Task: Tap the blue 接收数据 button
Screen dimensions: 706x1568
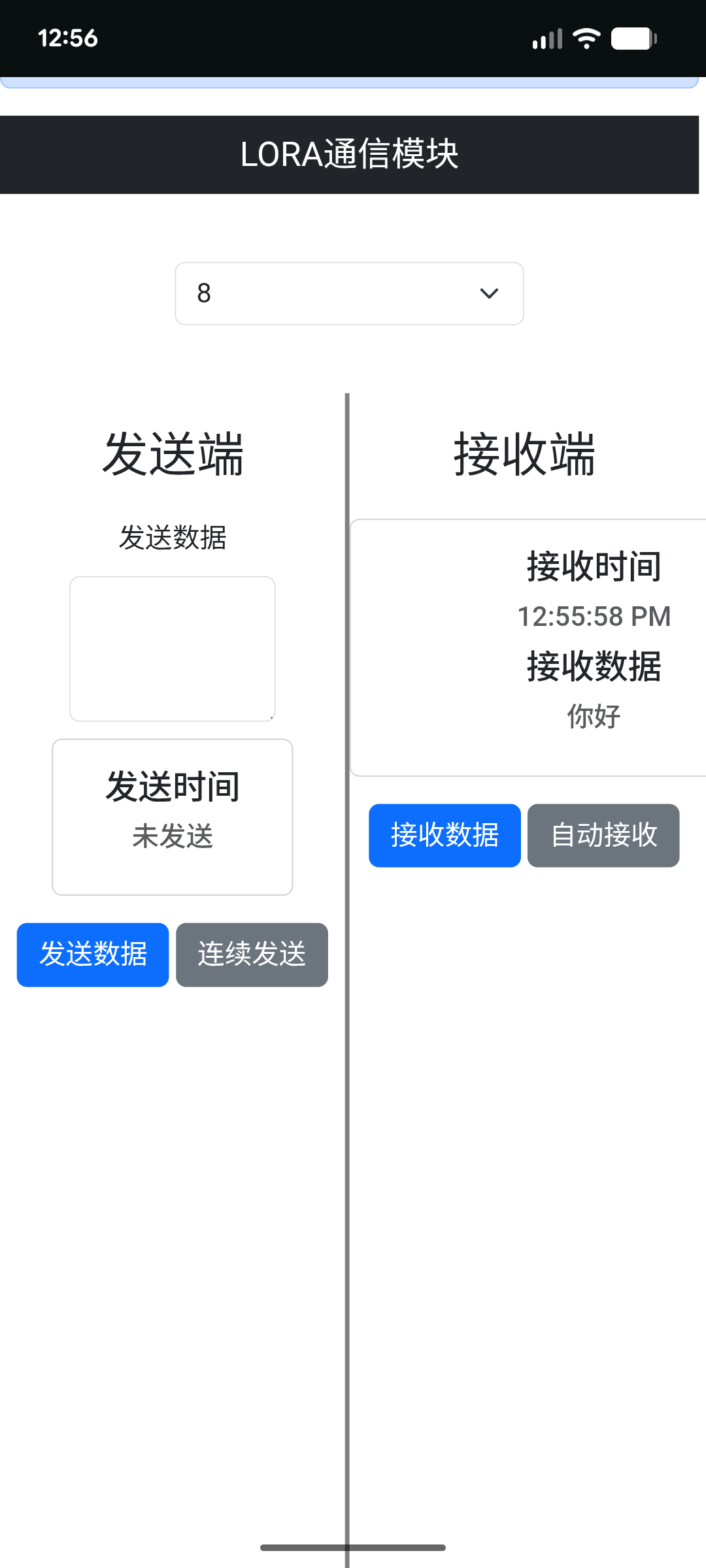Action: (x=445, y=836)
